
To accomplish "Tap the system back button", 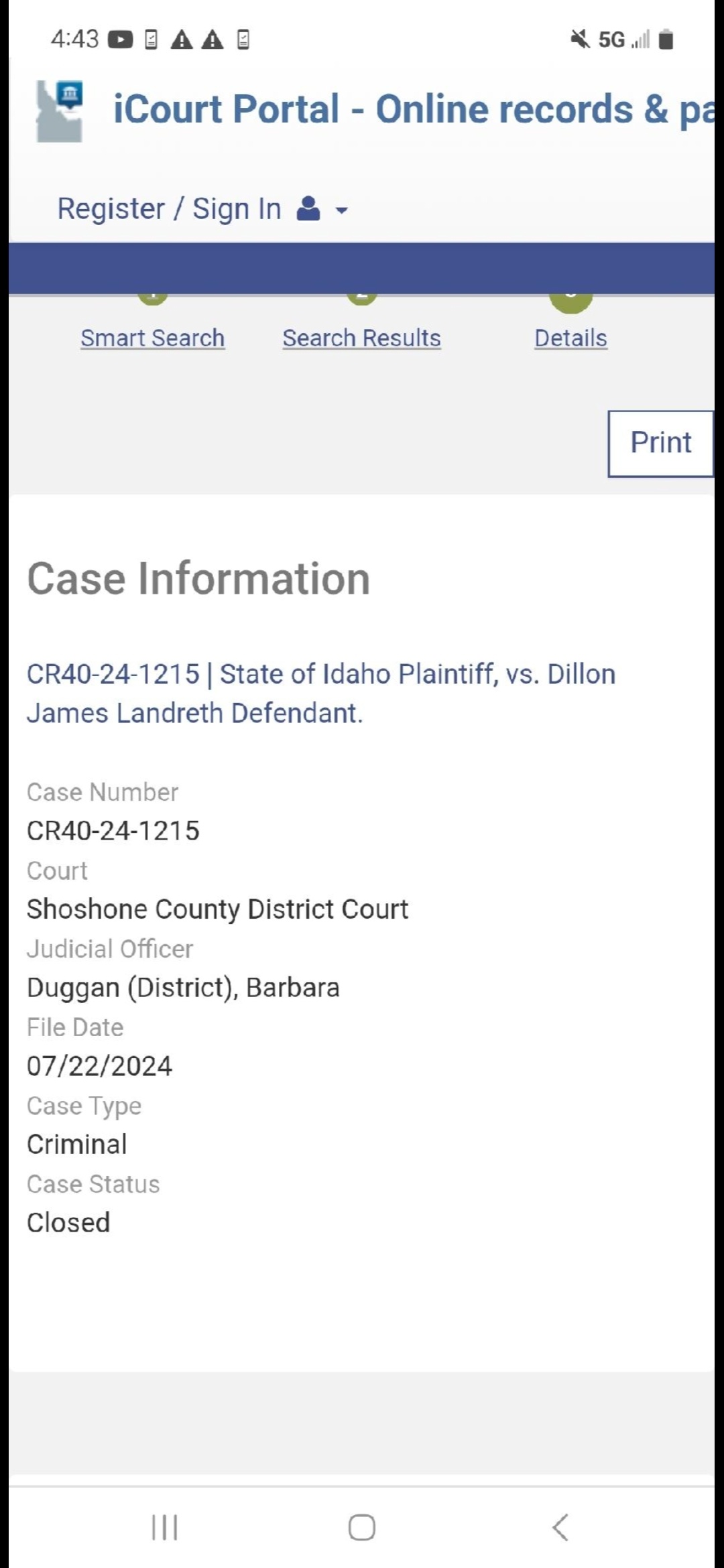I will (560, 1528).
